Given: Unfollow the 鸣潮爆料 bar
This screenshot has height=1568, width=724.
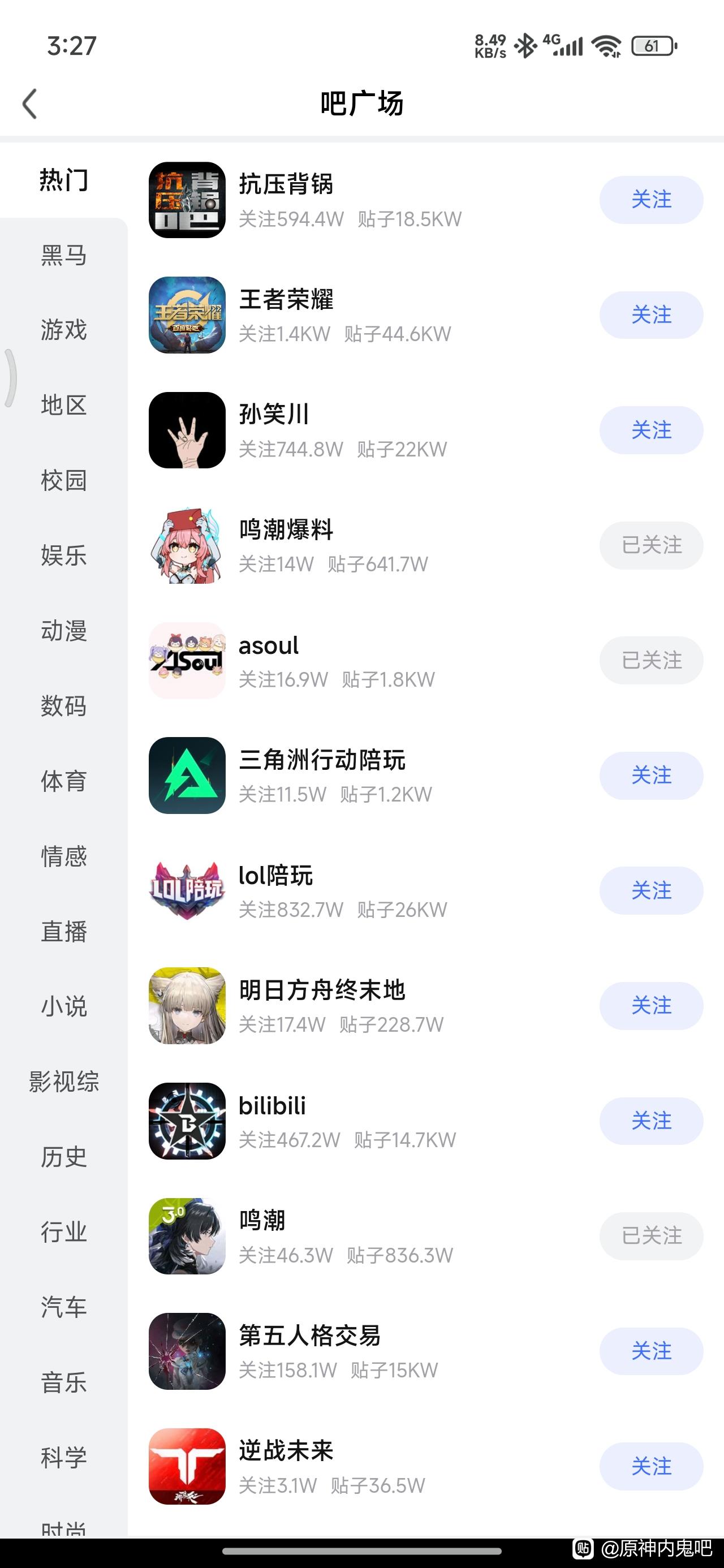Looking at the screenshot, I should coord(650,545).
